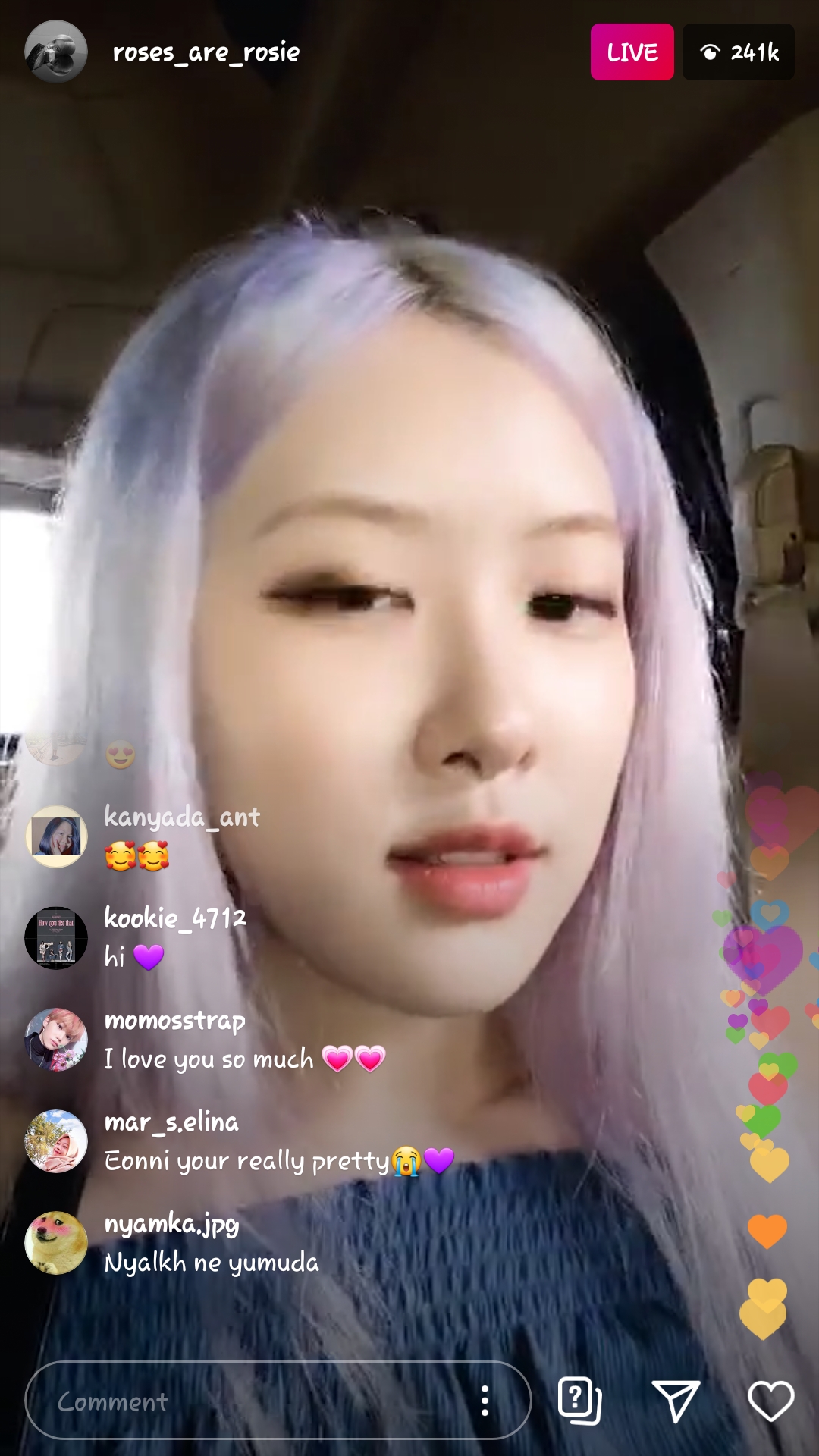
Task: Send a heart to the live stream
Action: 771,1401
